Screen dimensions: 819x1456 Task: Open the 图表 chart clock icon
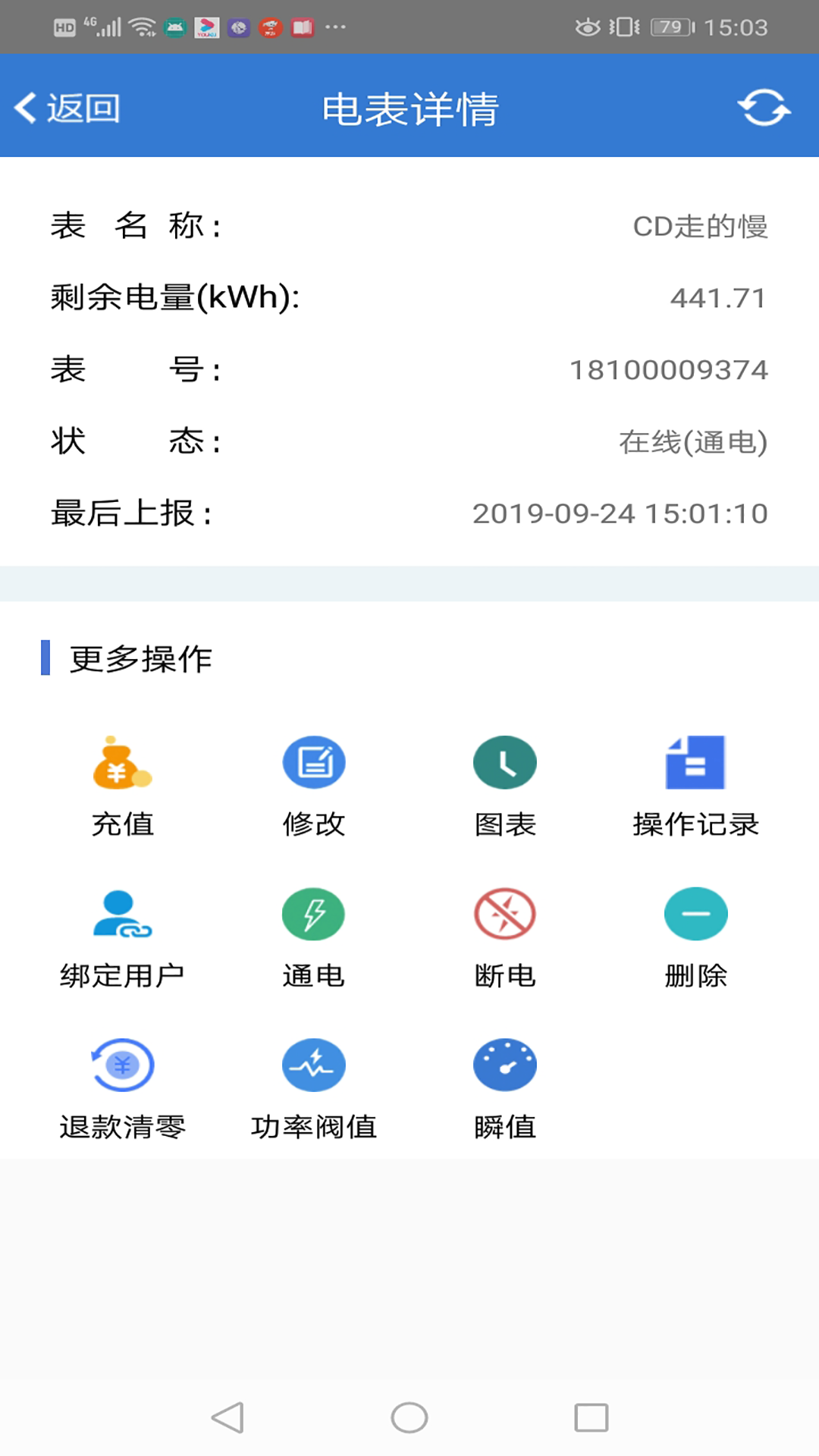(x=505, y=762)
